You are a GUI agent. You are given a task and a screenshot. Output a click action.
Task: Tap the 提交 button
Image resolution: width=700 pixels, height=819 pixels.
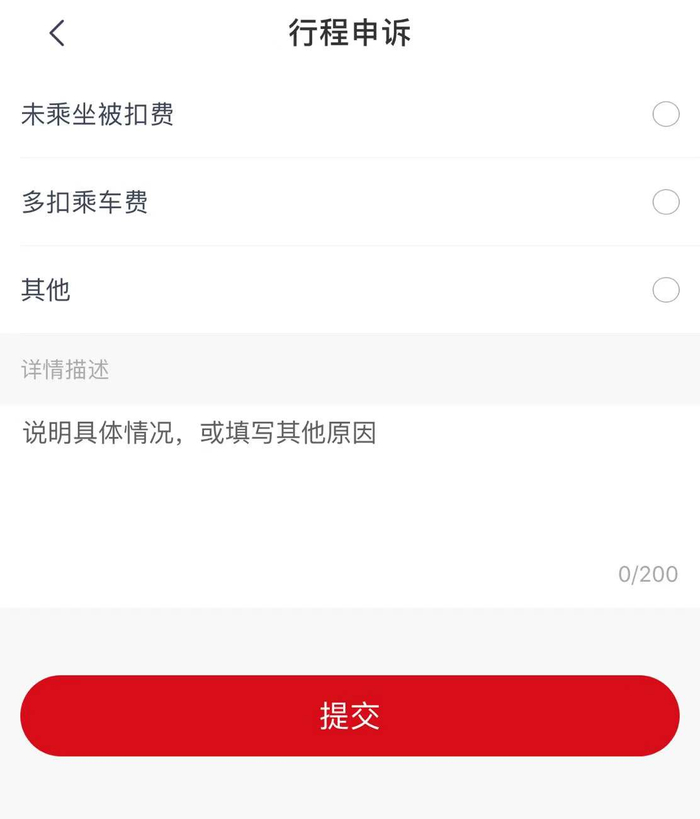coord(350,716)
